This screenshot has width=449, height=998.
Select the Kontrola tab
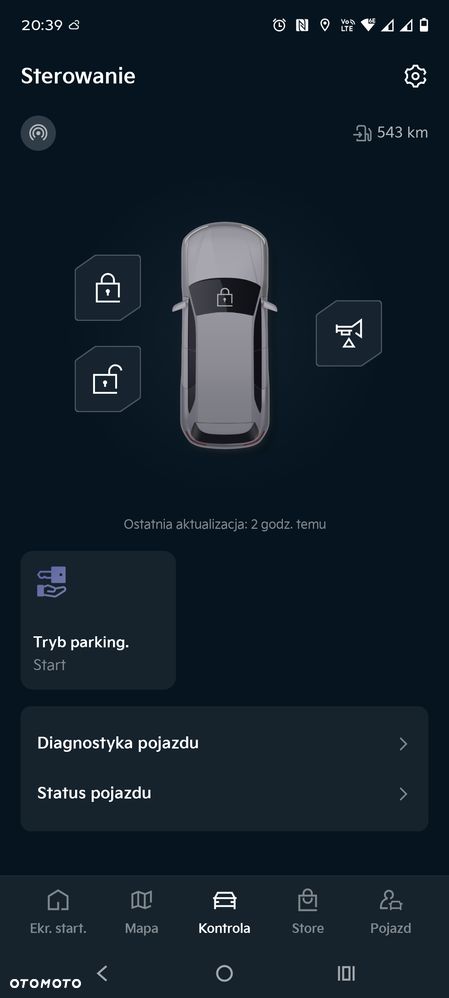tap(224, 912)
